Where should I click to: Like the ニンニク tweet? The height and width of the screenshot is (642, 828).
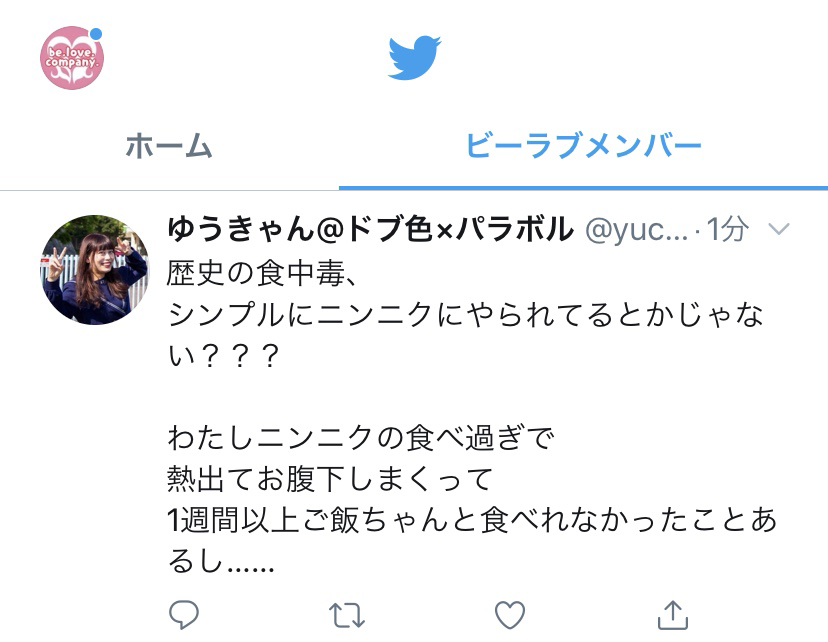point(510,614)
